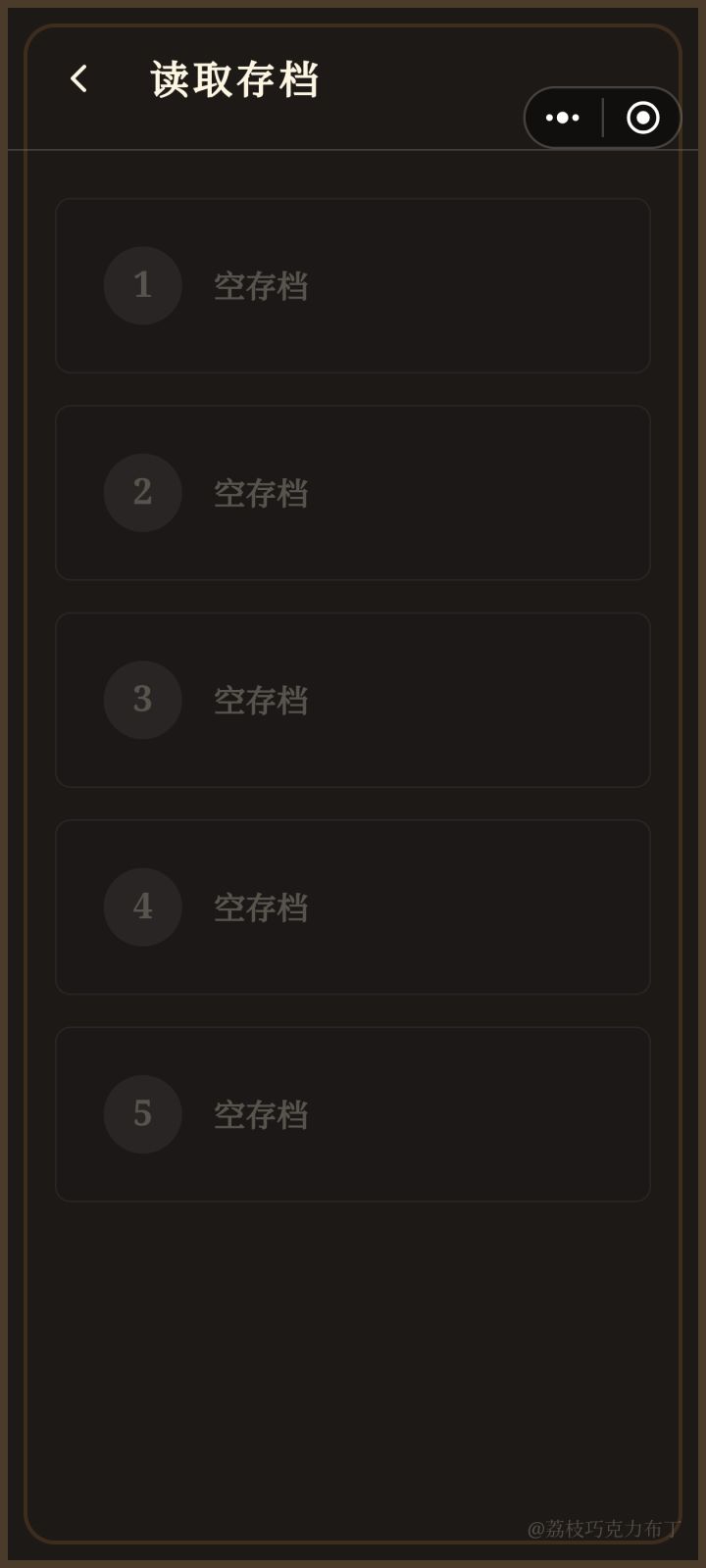Select the number 1 circle badge
This screenshot has width=706, height=1568.
click(142, 285)
